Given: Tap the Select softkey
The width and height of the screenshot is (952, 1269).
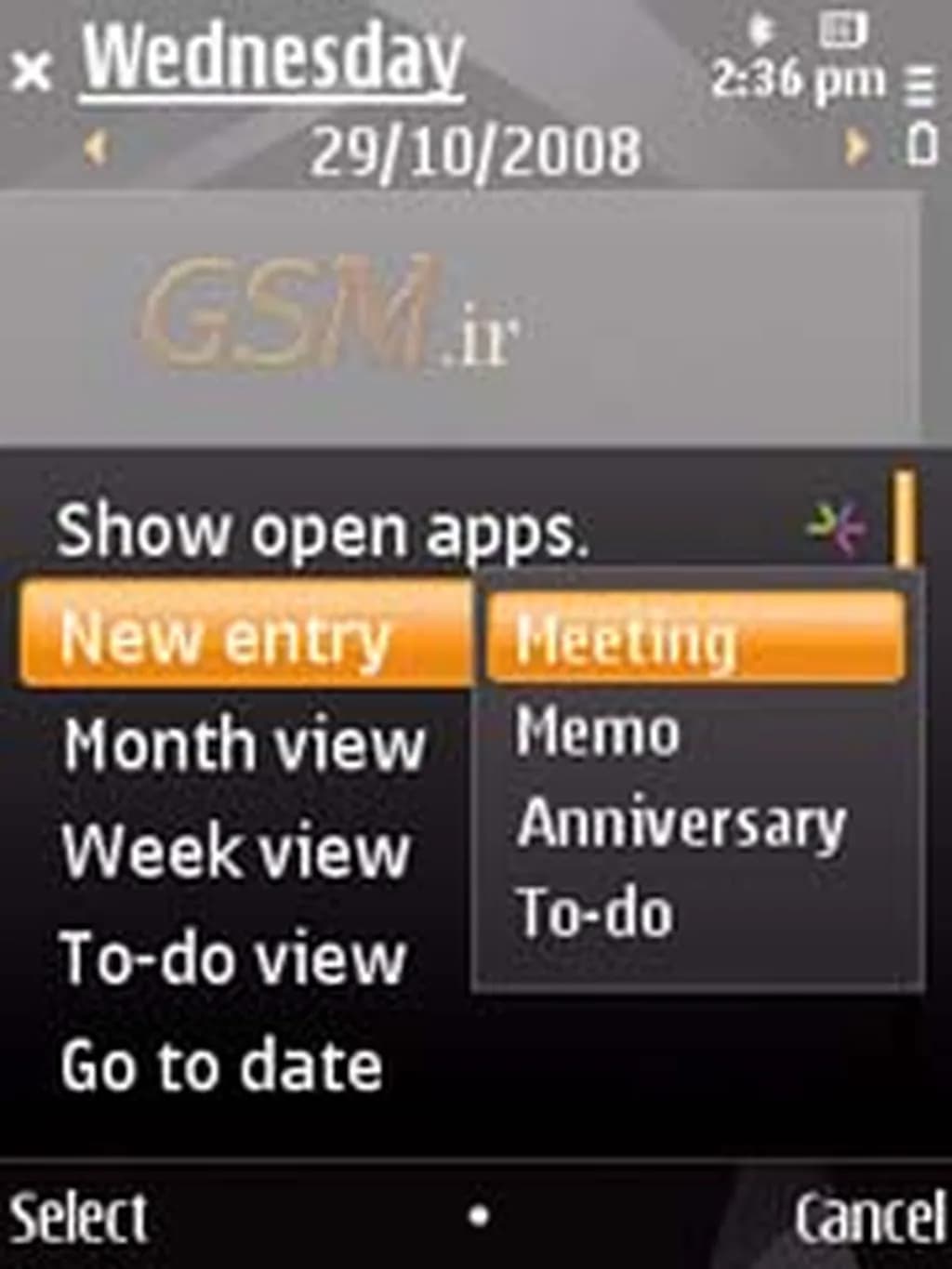Looking at the screenshot, I should coord(78,1218).
